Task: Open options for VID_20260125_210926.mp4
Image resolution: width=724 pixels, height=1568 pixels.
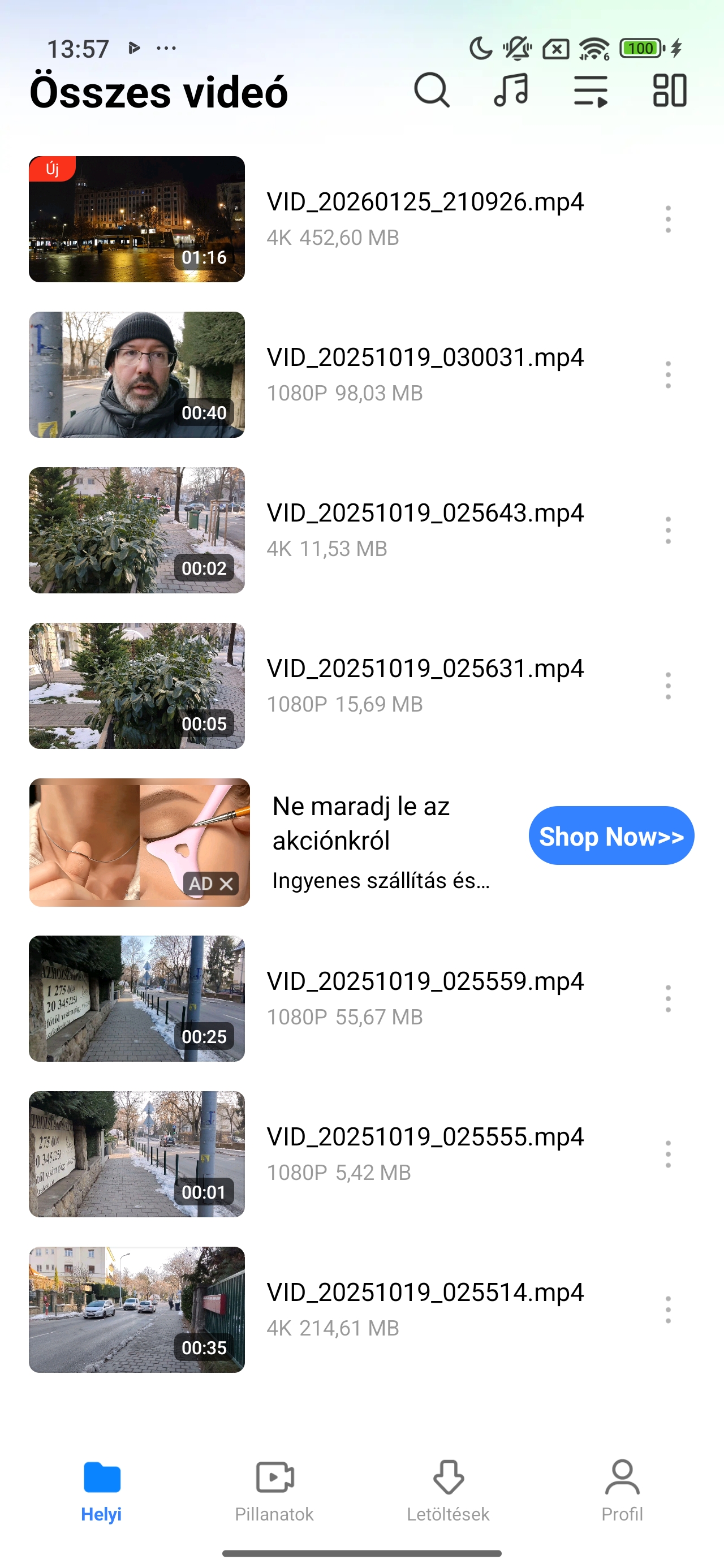Action: 668,219
